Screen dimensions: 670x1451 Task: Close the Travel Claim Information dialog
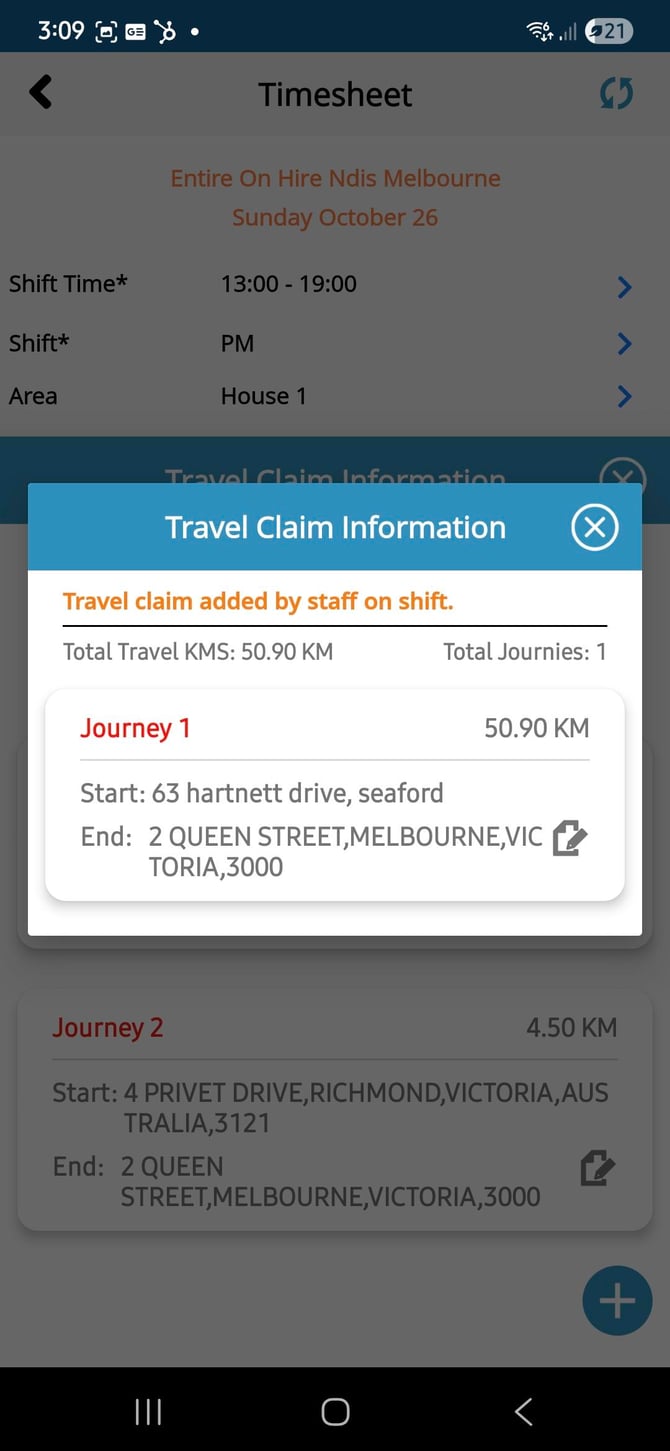coord(594,527)
